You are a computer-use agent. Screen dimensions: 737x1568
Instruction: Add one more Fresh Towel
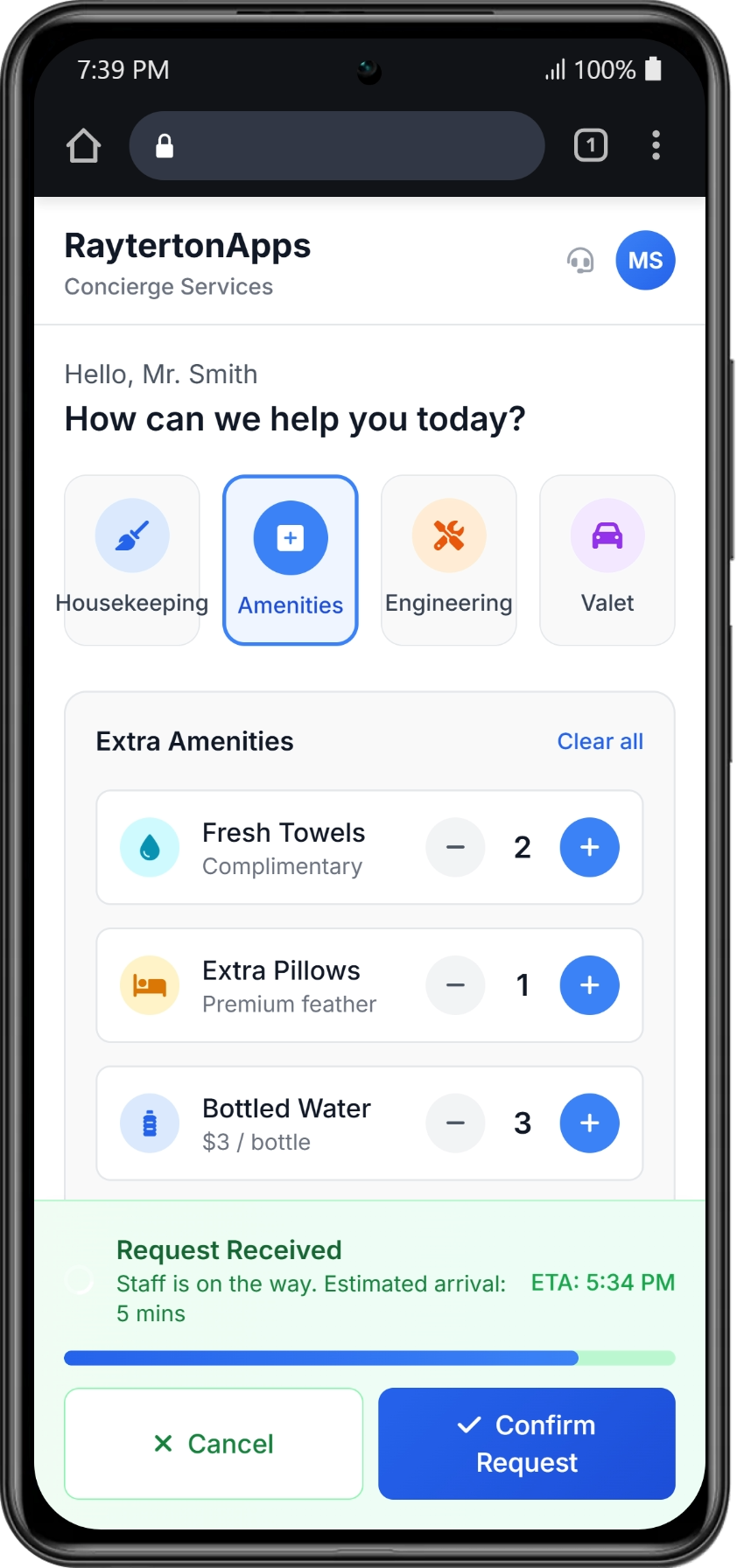(590, 847)
